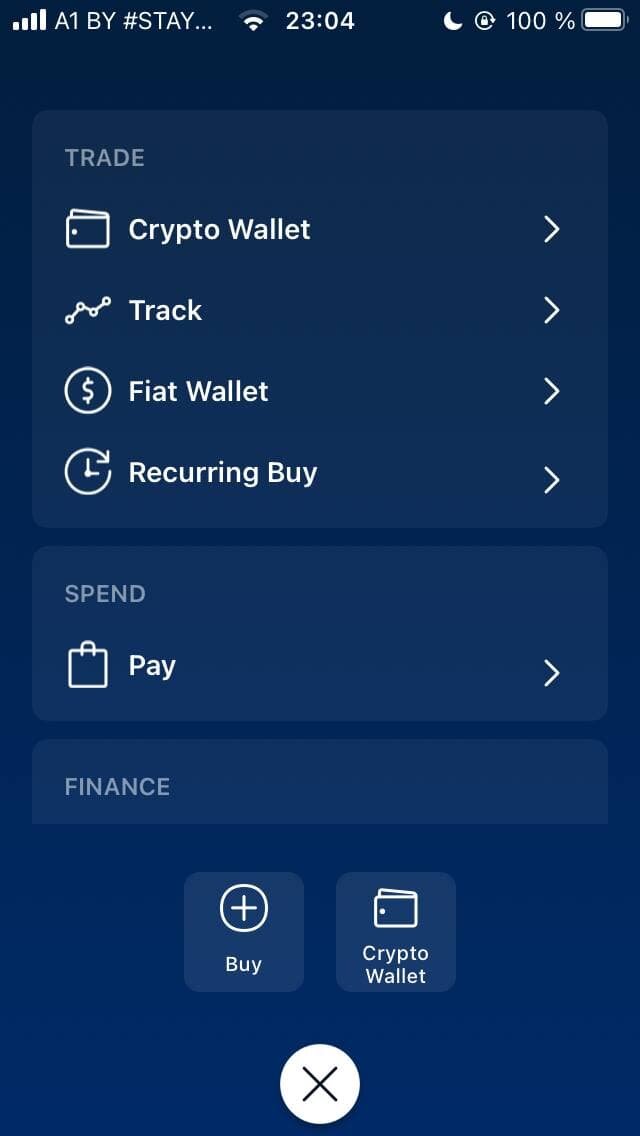Tap the Crypto Wallet shortcut tile
Image resolution: width=640 pixels, height=1136 pixels.
click(396, 932)
